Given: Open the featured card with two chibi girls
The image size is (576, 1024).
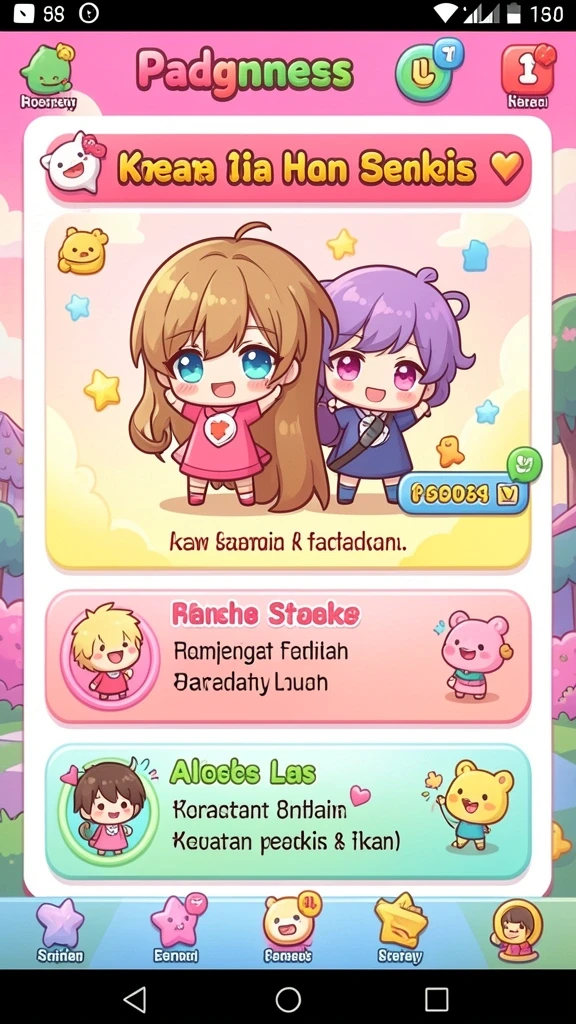Looking at the screenshot, I should [x=287, y=392].
